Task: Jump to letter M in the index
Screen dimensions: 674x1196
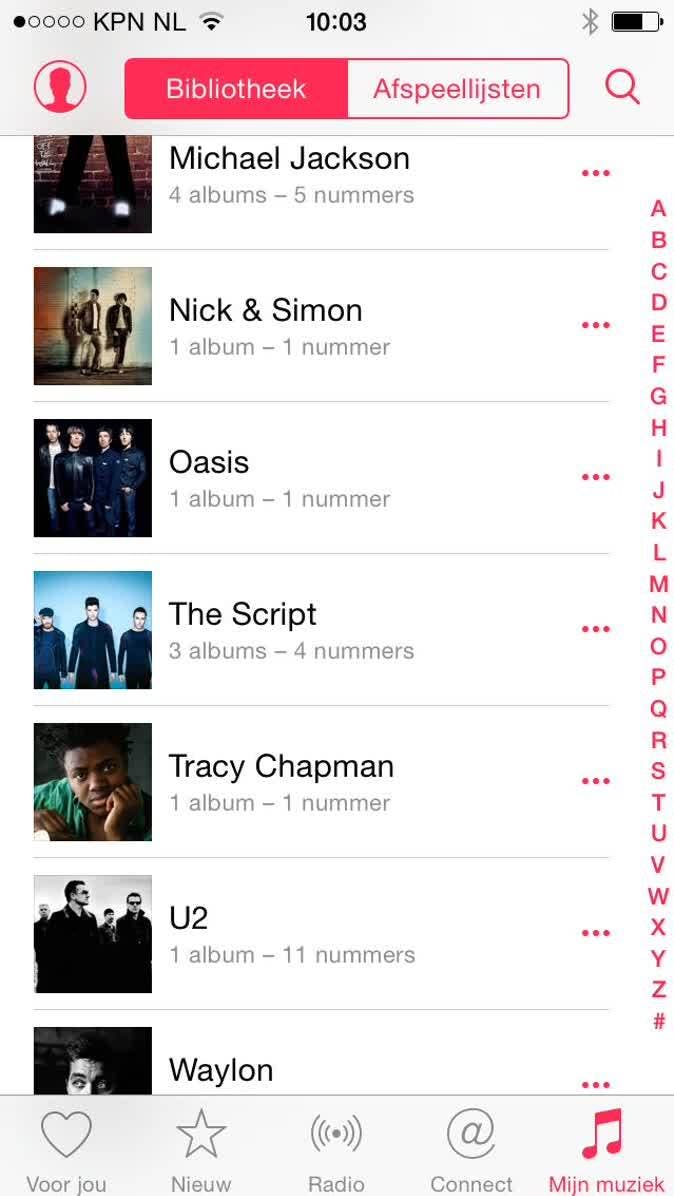Action: (658, 584)
